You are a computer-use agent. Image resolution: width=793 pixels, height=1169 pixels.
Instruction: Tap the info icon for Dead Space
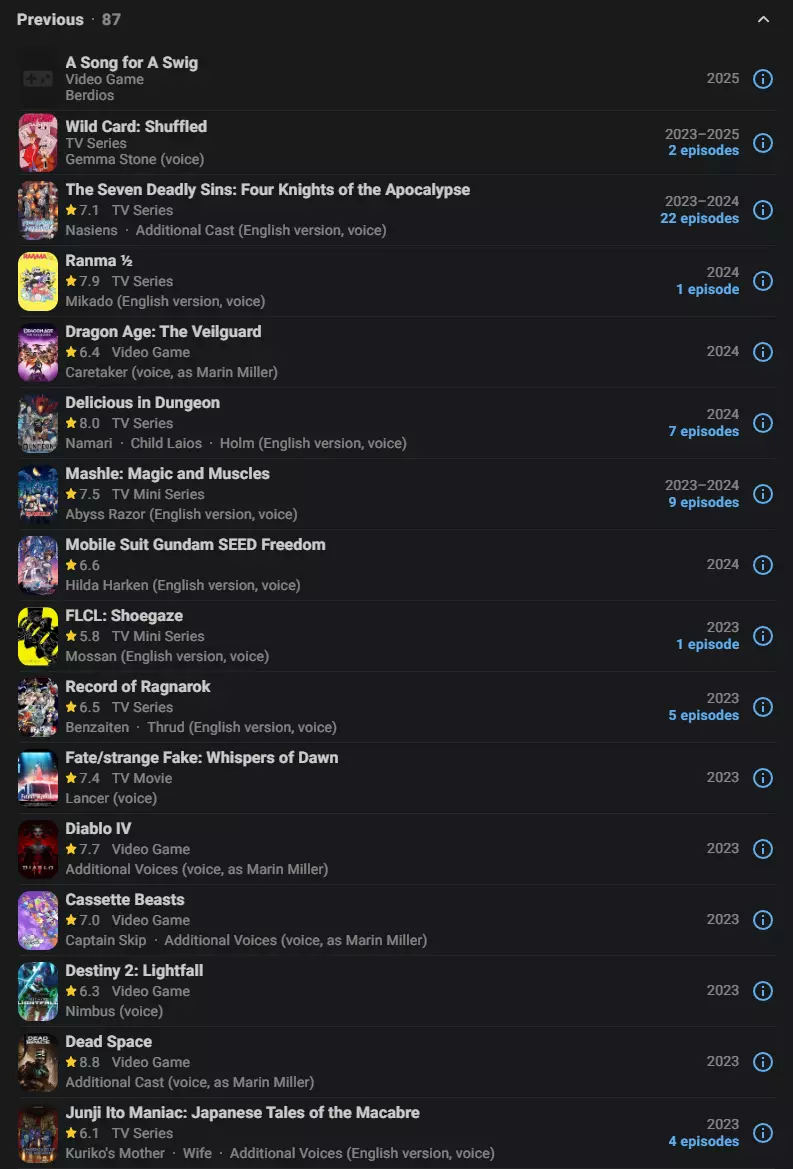[762, 1062]
